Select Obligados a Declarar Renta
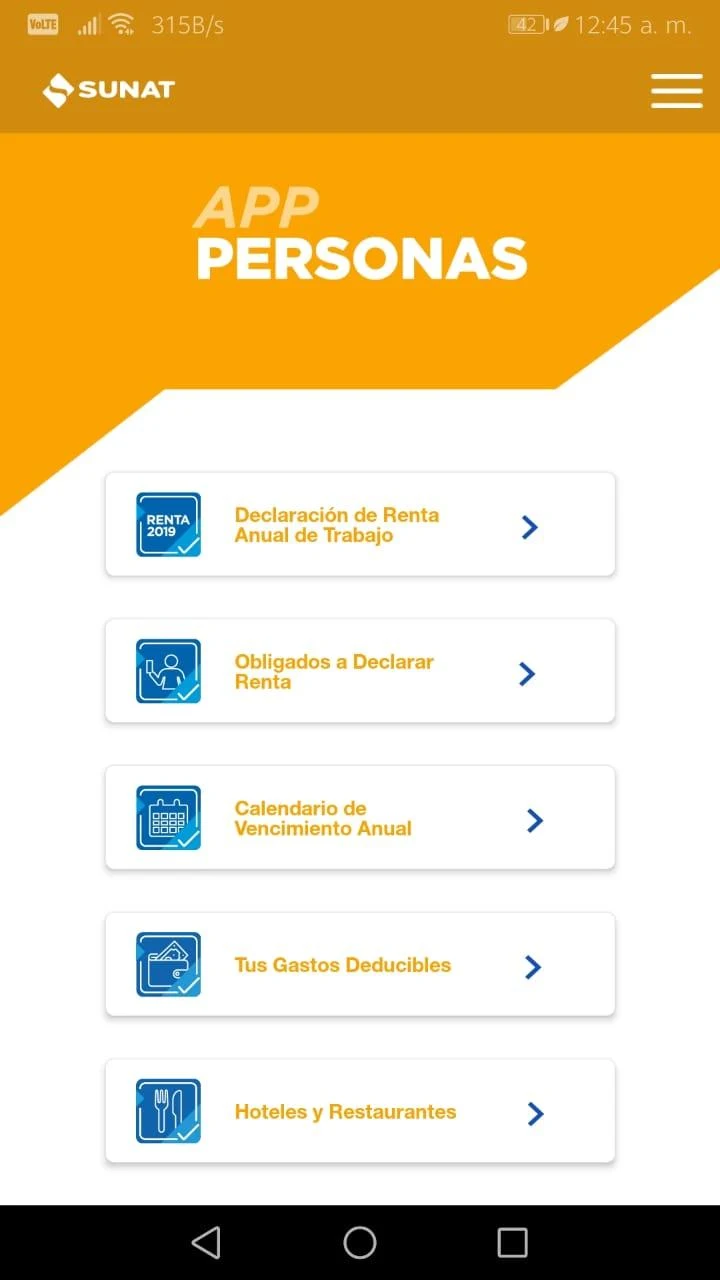Image resolution: width=720 pixels, height=1280 pixels. pyautogui.click(x=360, y=671)
